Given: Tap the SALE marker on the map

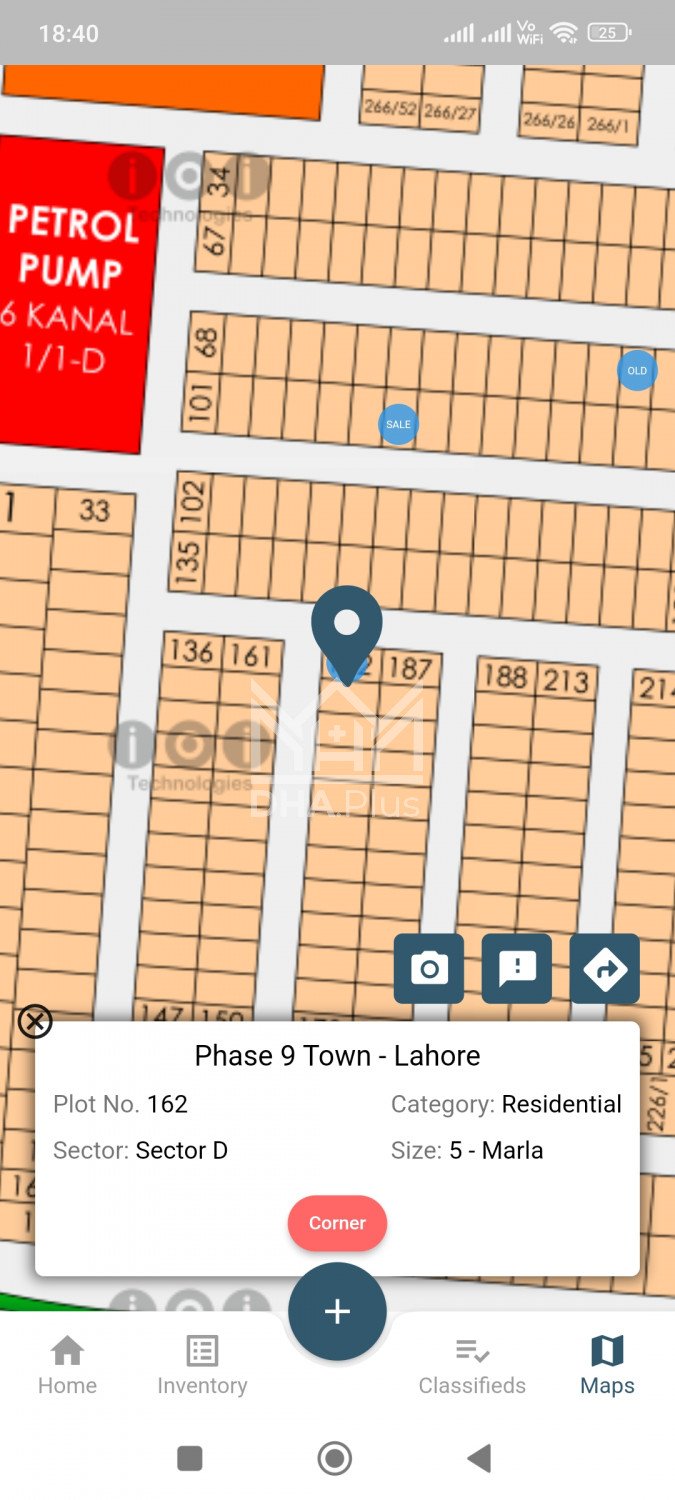Looking at the screenshot, I should click(398, 424).
